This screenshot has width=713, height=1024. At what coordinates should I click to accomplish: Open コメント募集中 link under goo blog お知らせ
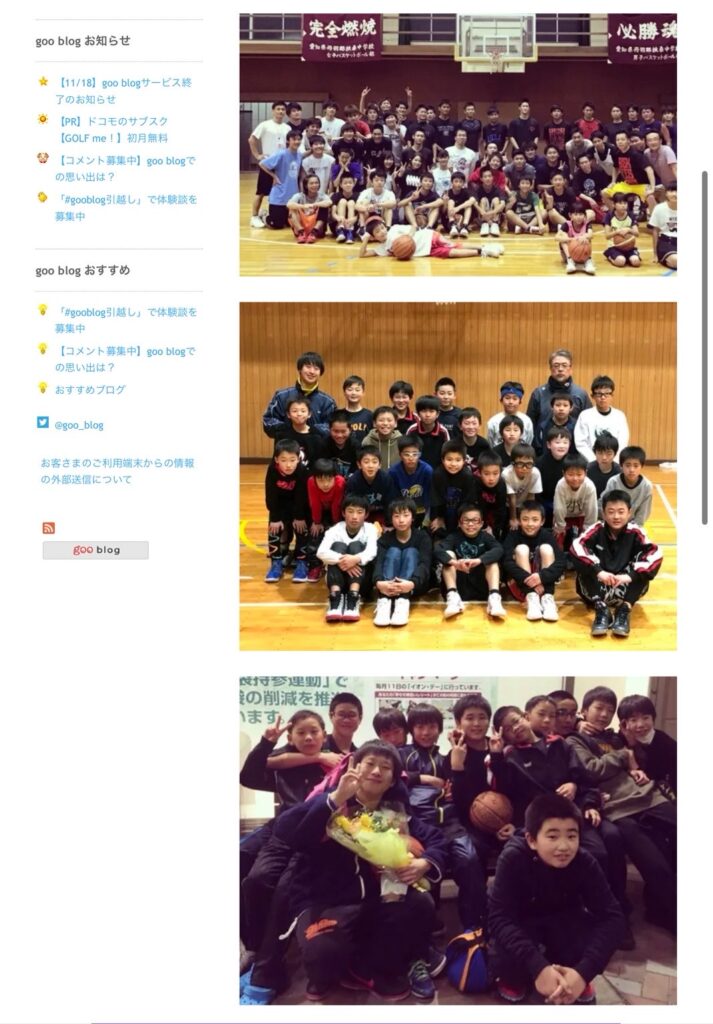pos(125,168)
